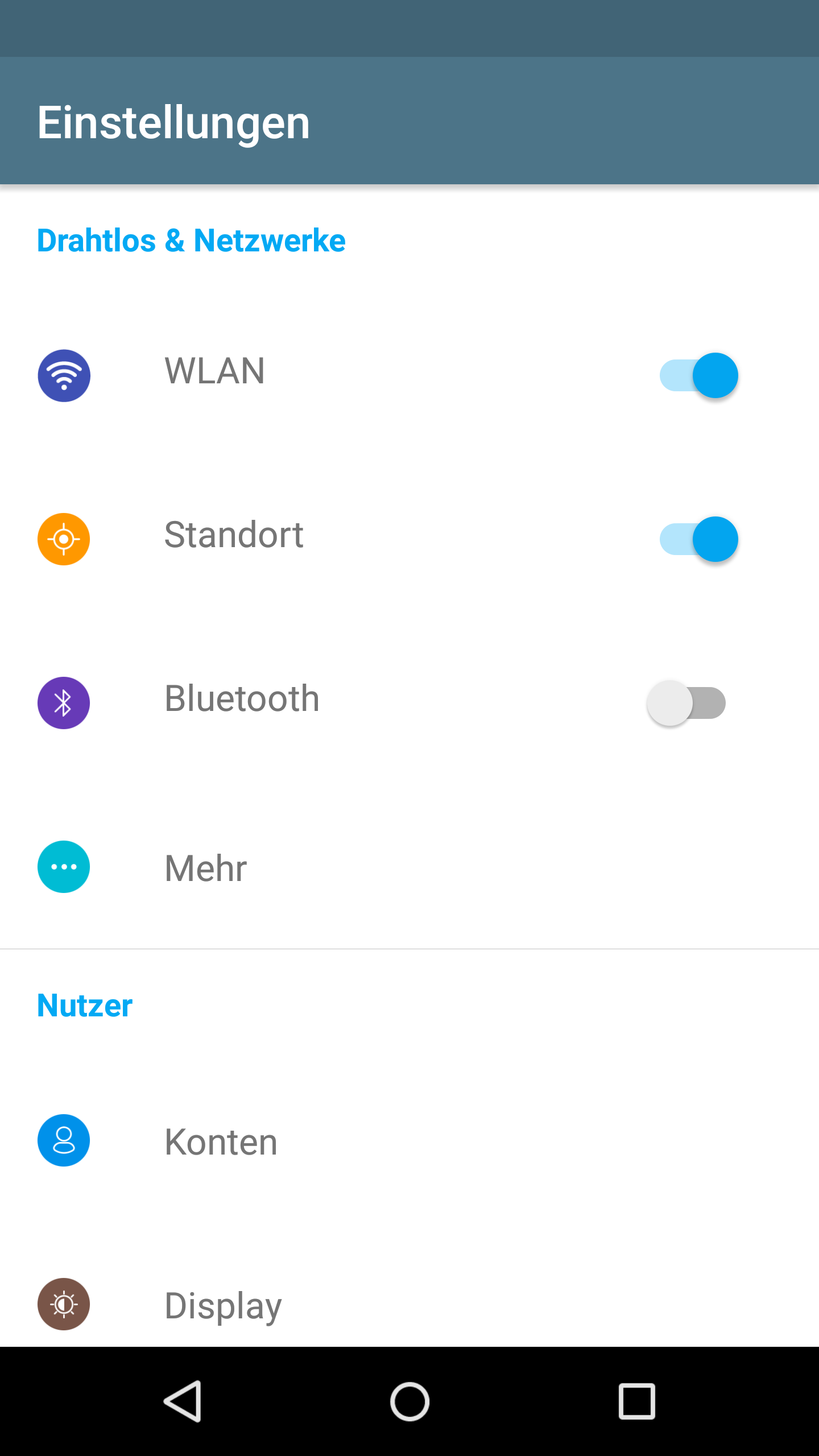Disable the Standort toggle
Image resolution: width=819 pixels, height=1456 pixels.
[x=698, y=539]
